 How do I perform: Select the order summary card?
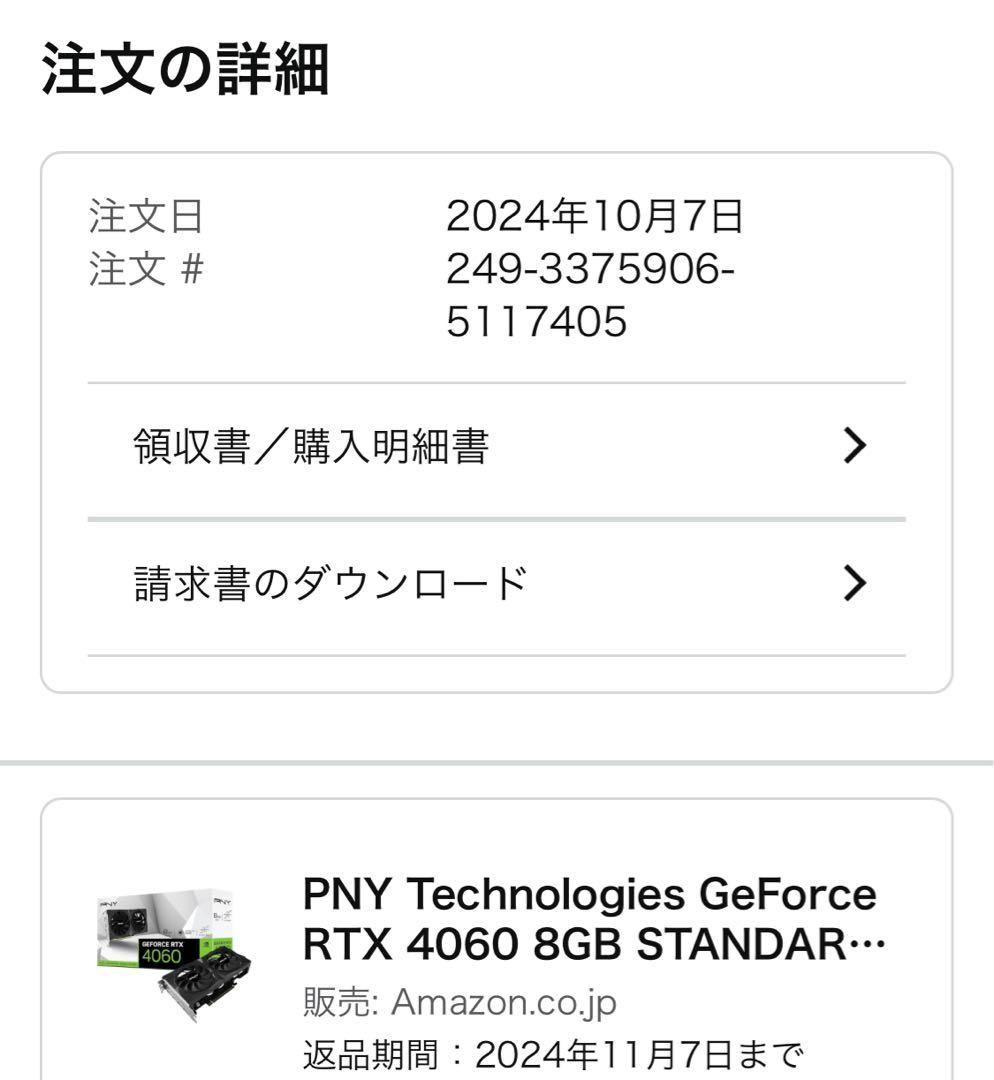pyautogui.click(x=497, y=420)
